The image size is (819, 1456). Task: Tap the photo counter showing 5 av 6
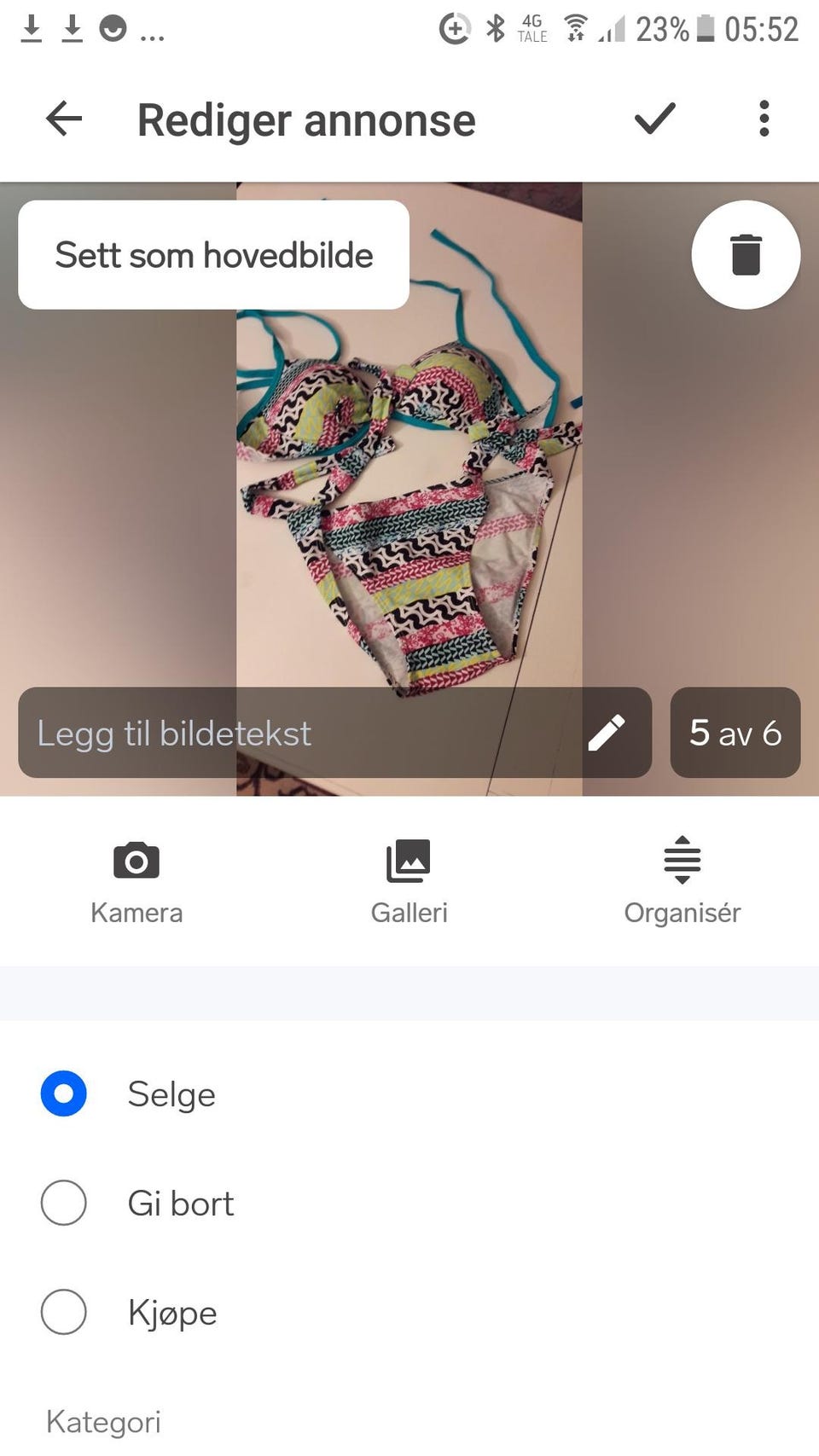[x=735, y=733]
